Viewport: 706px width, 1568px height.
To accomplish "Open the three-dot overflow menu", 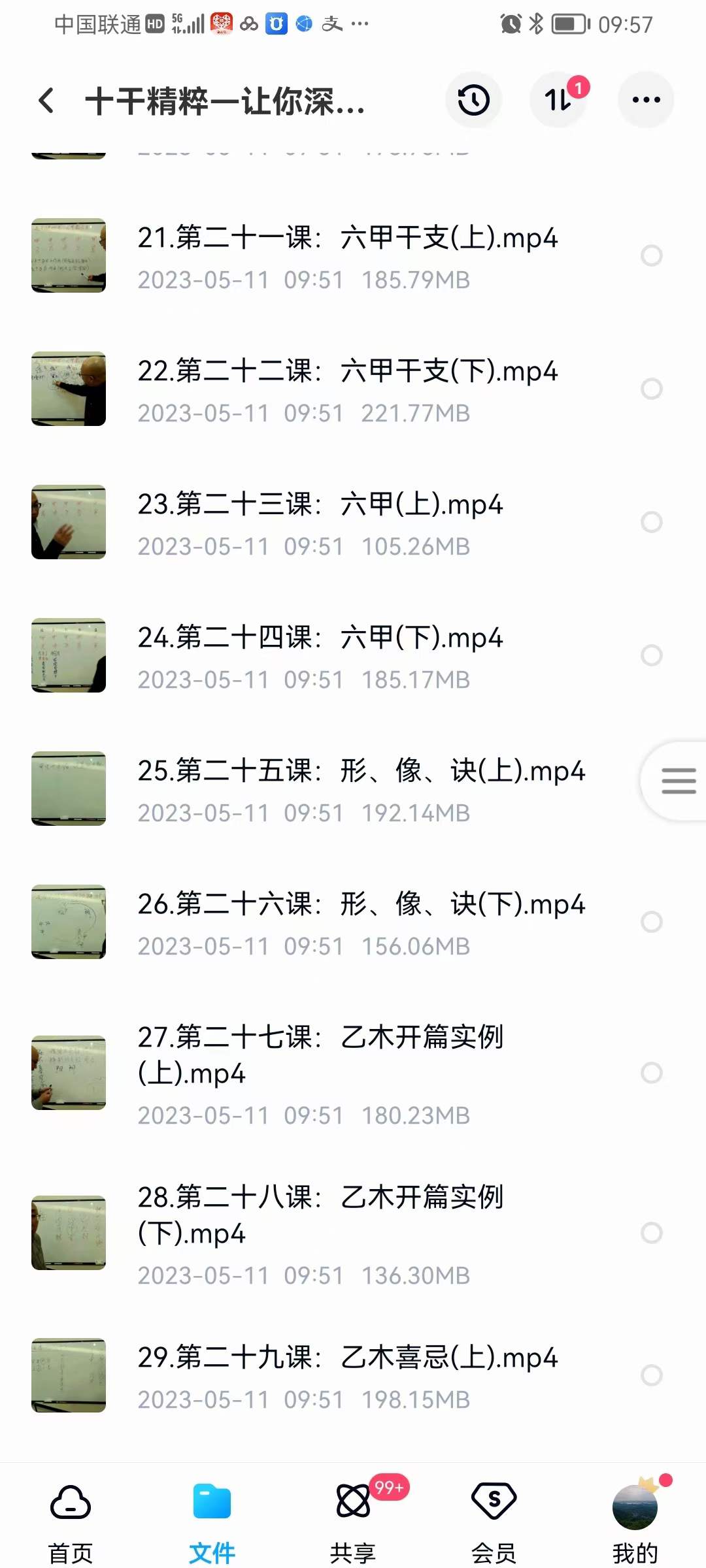I will 646,100.
